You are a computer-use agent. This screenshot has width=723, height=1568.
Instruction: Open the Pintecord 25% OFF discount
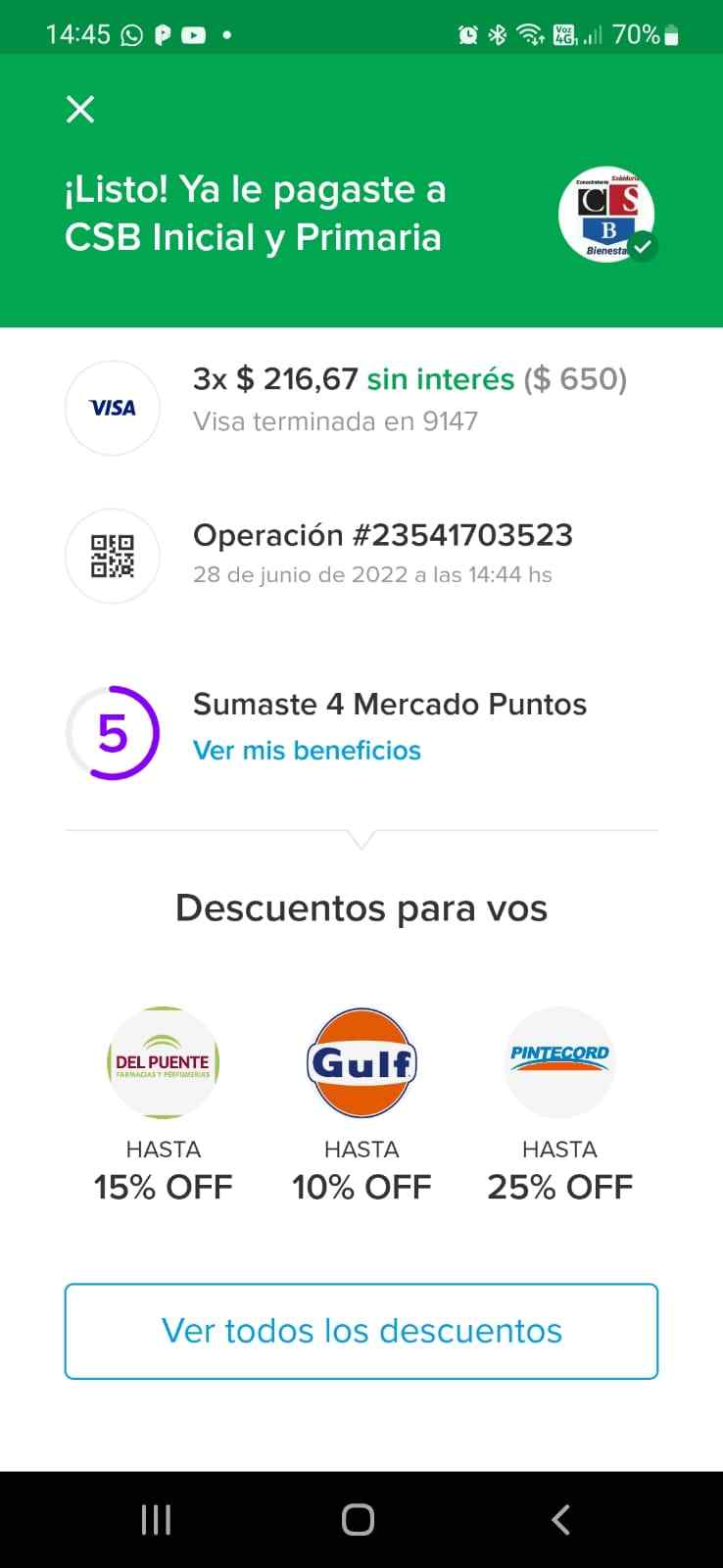(559, 1063)
